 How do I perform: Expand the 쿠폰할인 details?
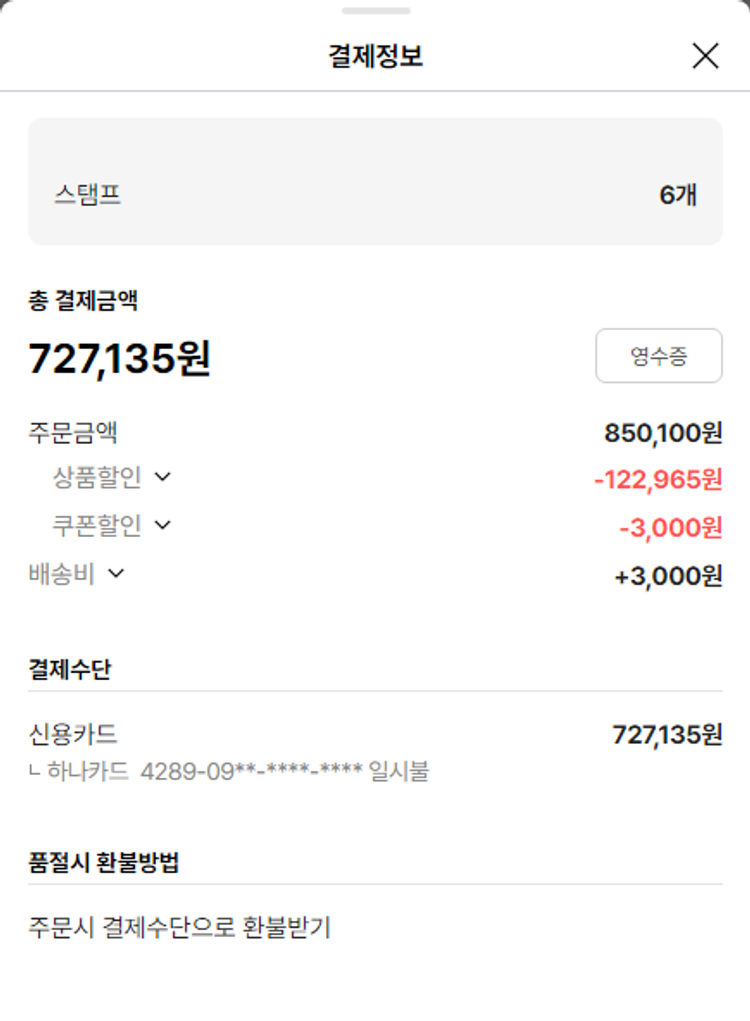(163, 525)
